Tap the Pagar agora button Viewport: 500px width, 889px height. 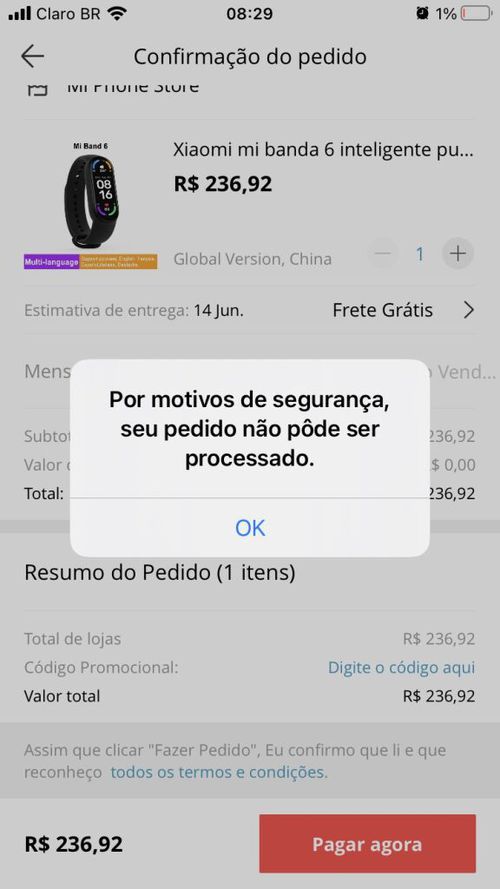(367, 844)
